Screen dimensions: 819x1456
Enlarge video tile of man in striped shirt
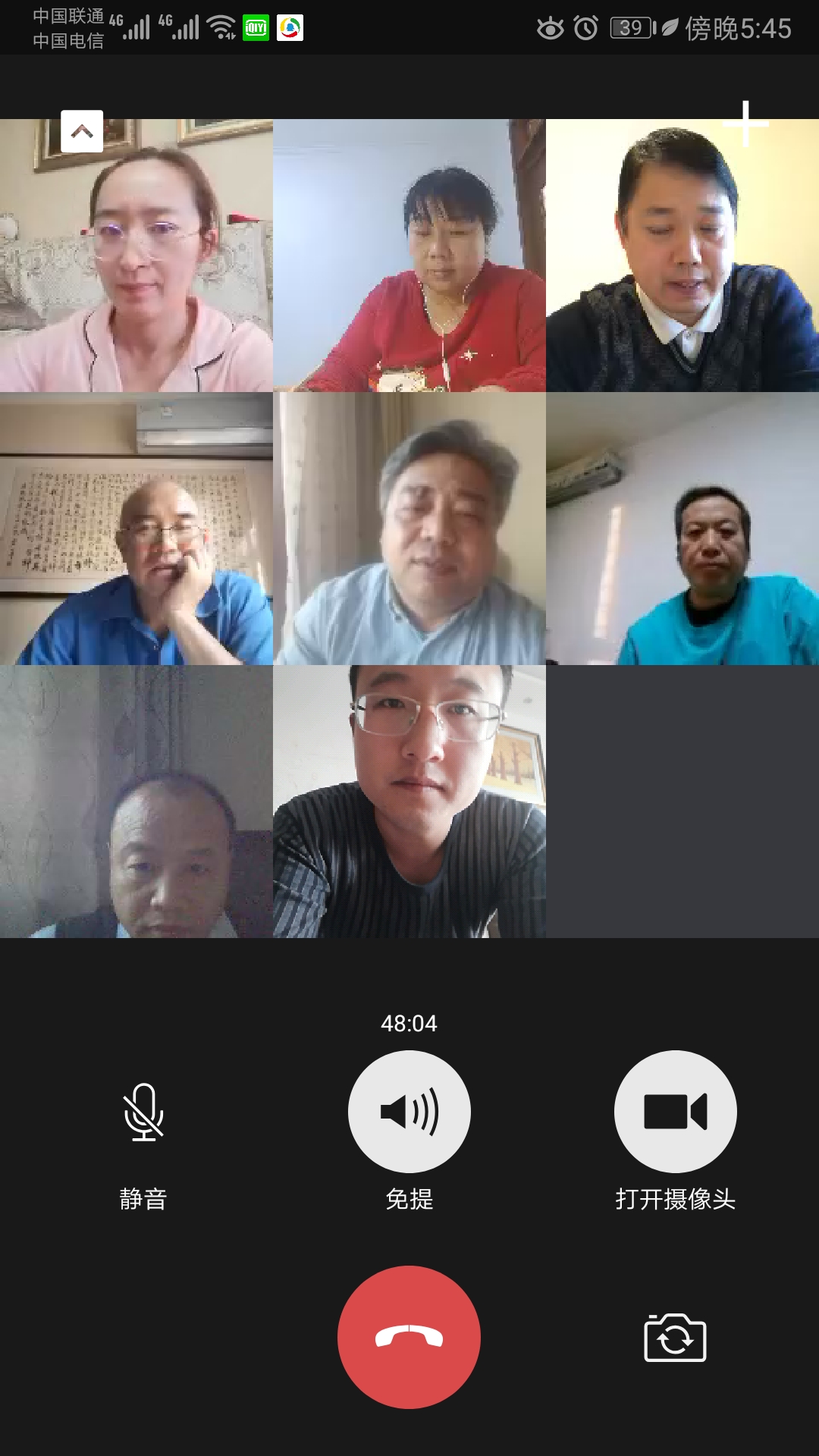click(x=409, y=802)
